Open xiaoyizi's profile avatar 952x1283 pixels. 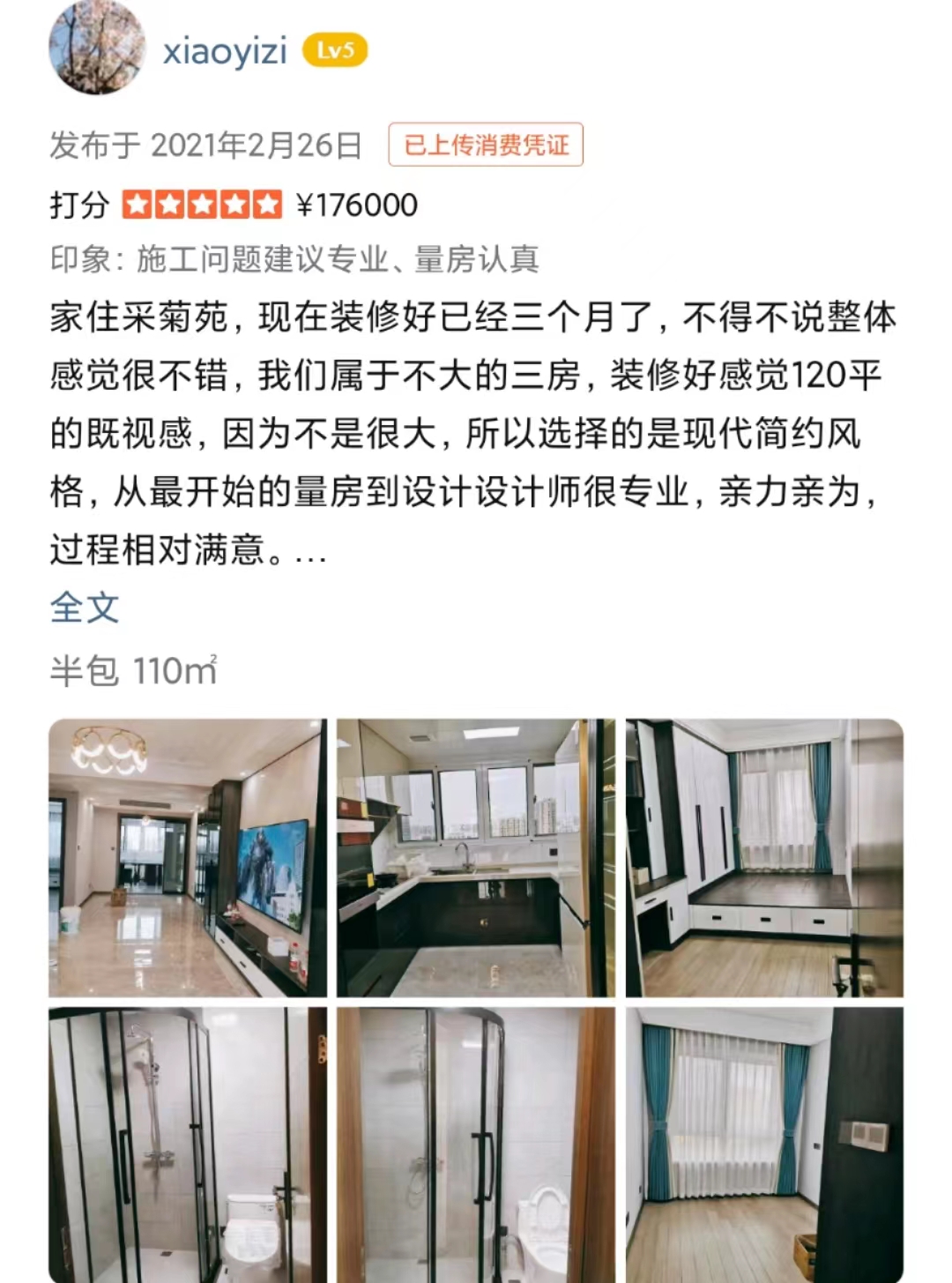pyautogui.click(x=96, y=48)
